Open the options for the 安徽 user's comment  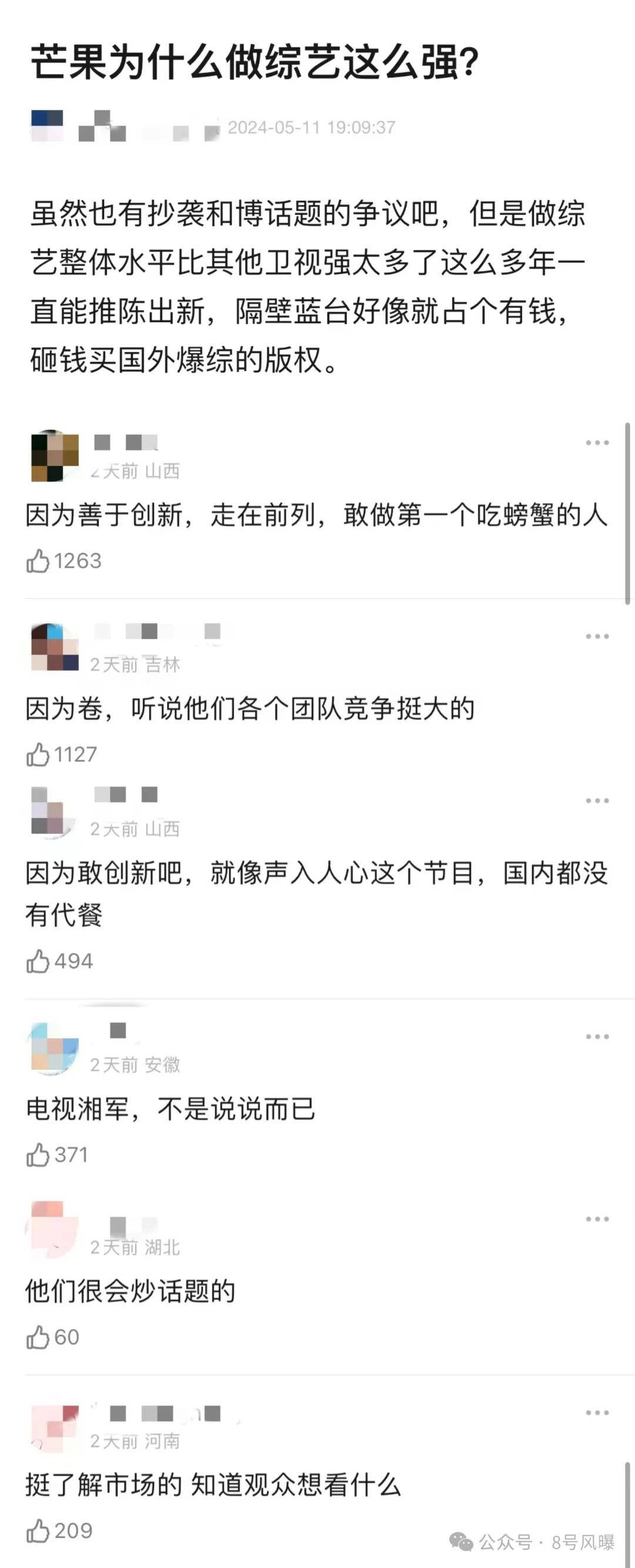pos(597,1037)
